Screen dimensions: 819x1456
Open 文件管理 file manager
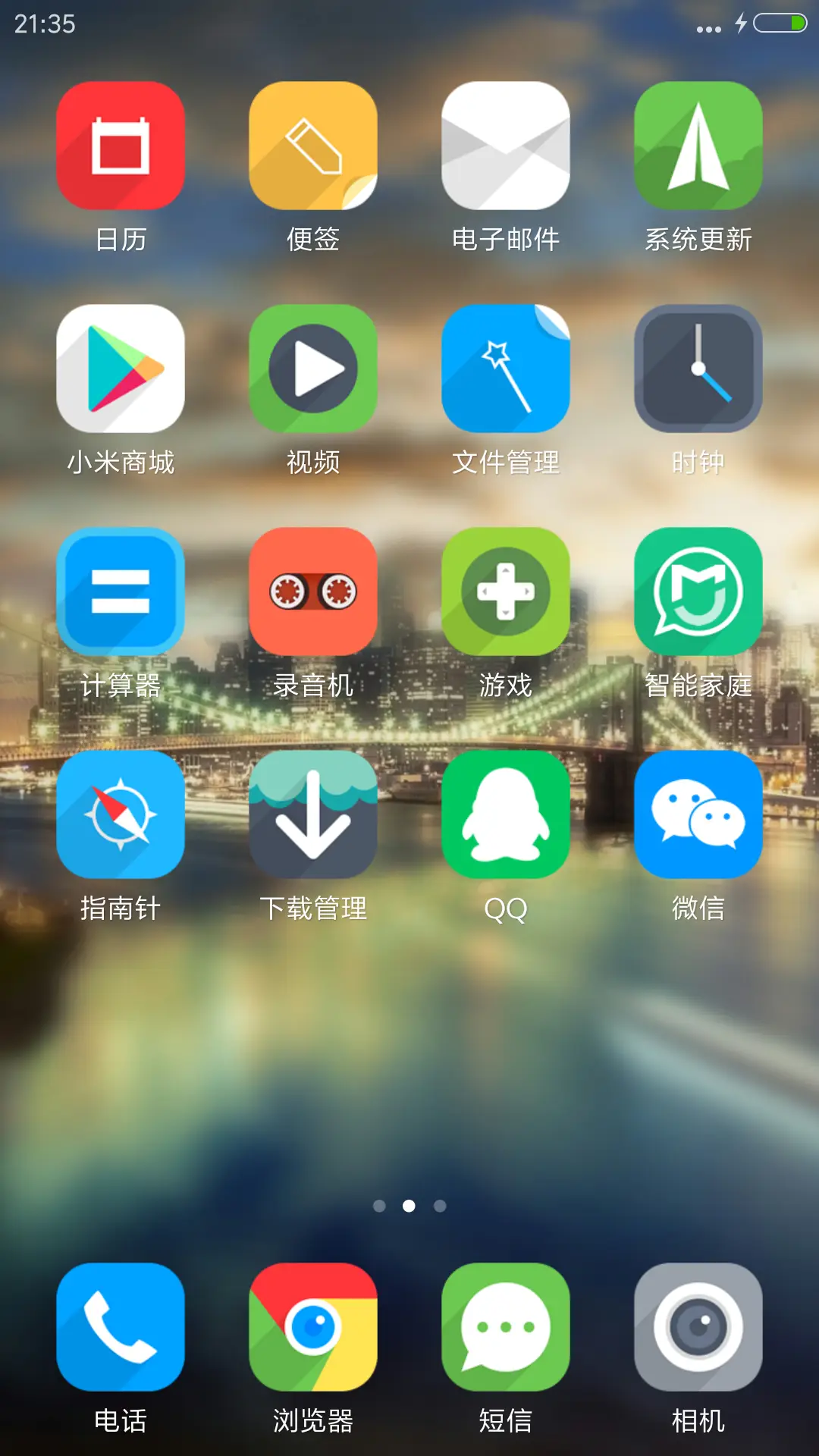(x=506, y=369)
